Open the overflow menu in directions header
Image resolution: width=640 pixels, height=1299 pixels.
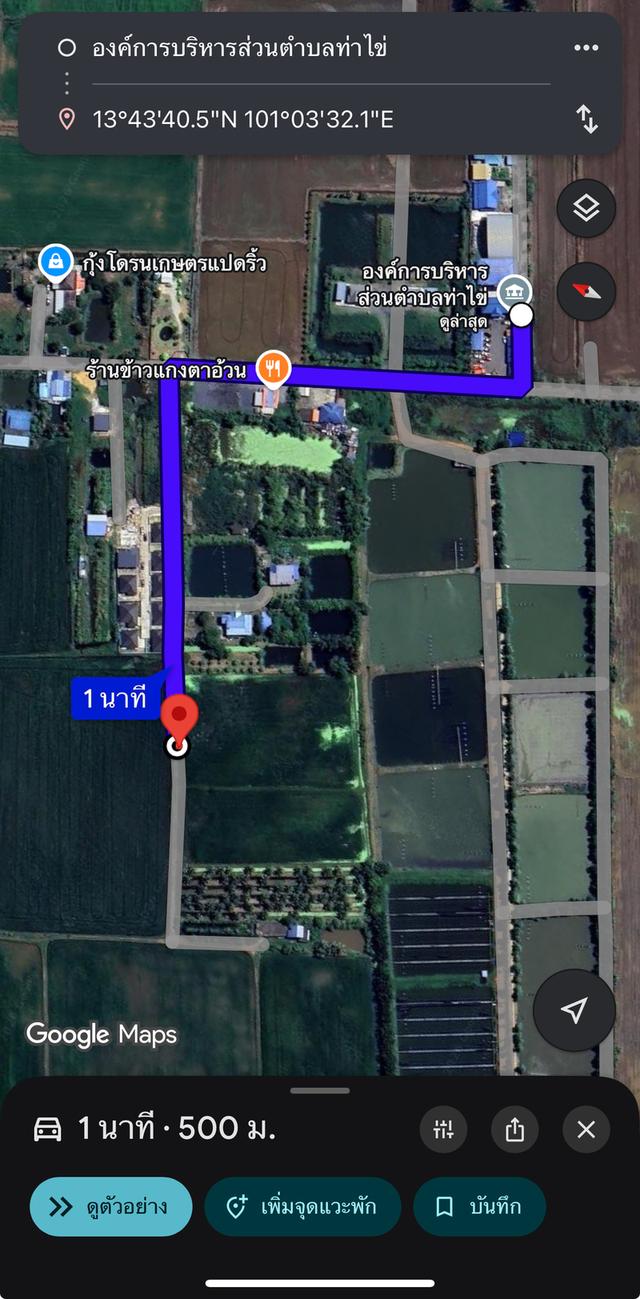pos(586,48)
